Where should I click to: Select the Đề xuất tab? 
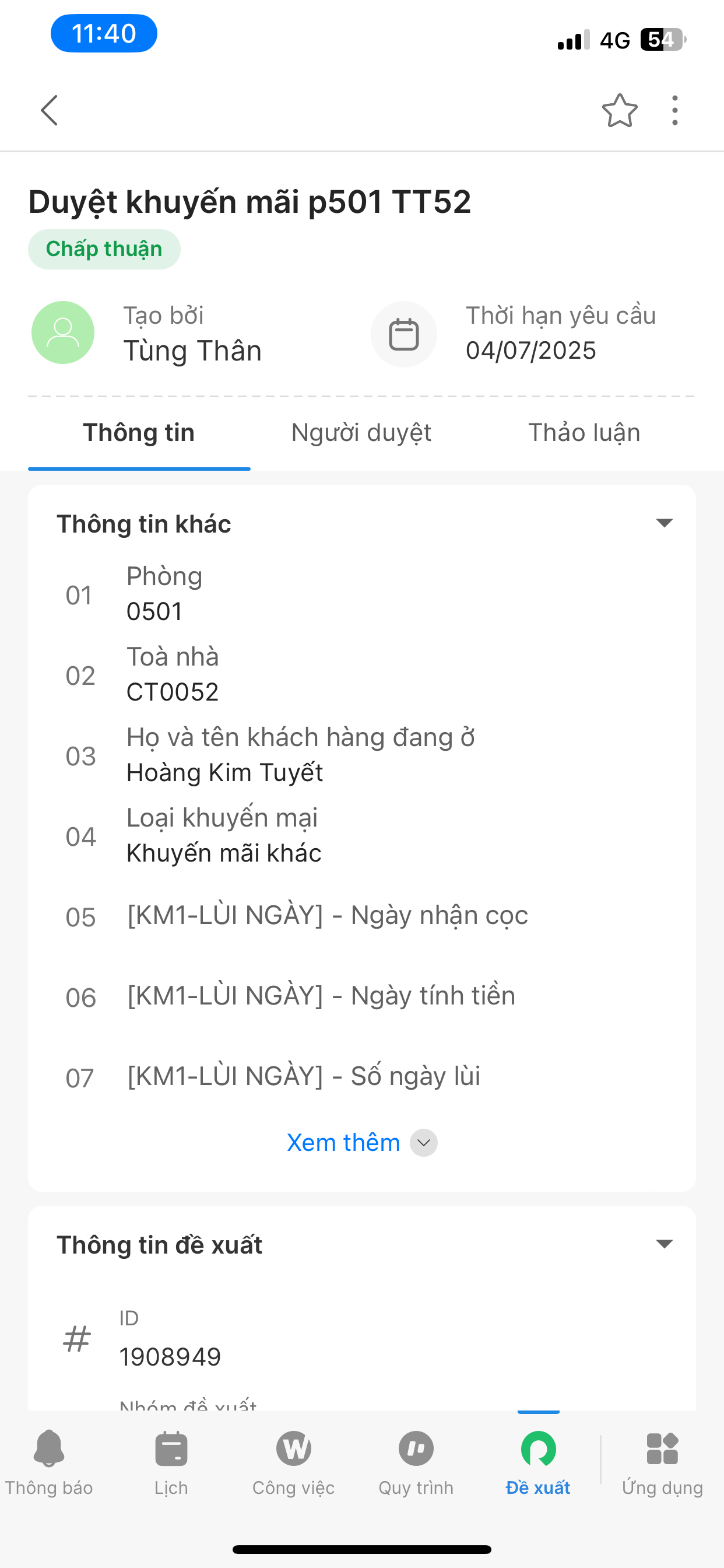coord(538,1461)
